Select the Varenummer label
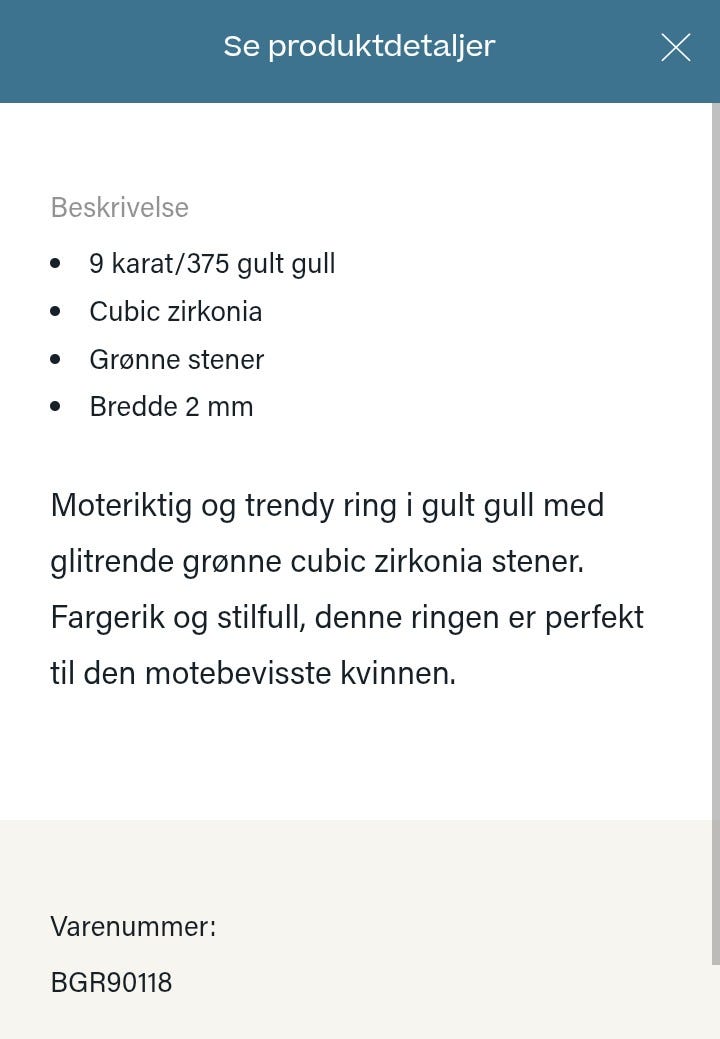Image resolution: width=720 pixels, height=1039 pixels. [132, 927]
